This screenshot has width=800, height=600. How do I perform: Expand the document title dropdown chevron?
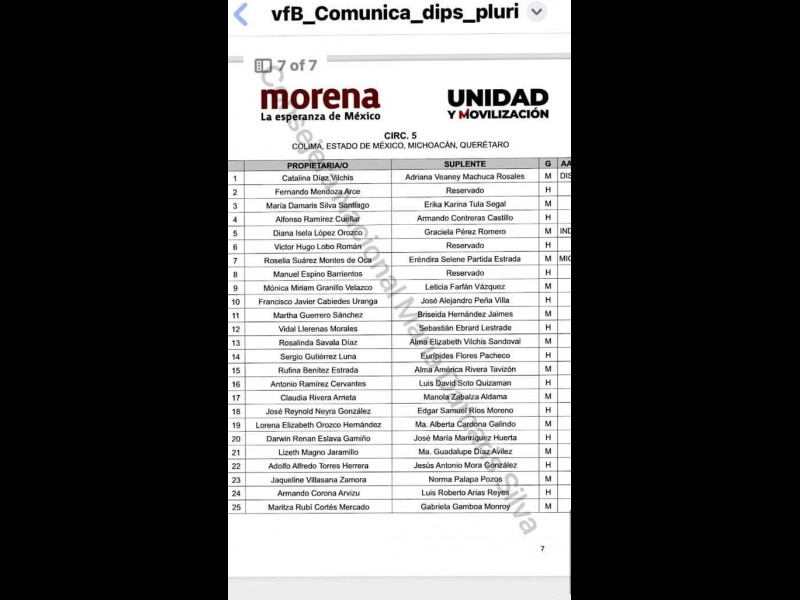537,12
